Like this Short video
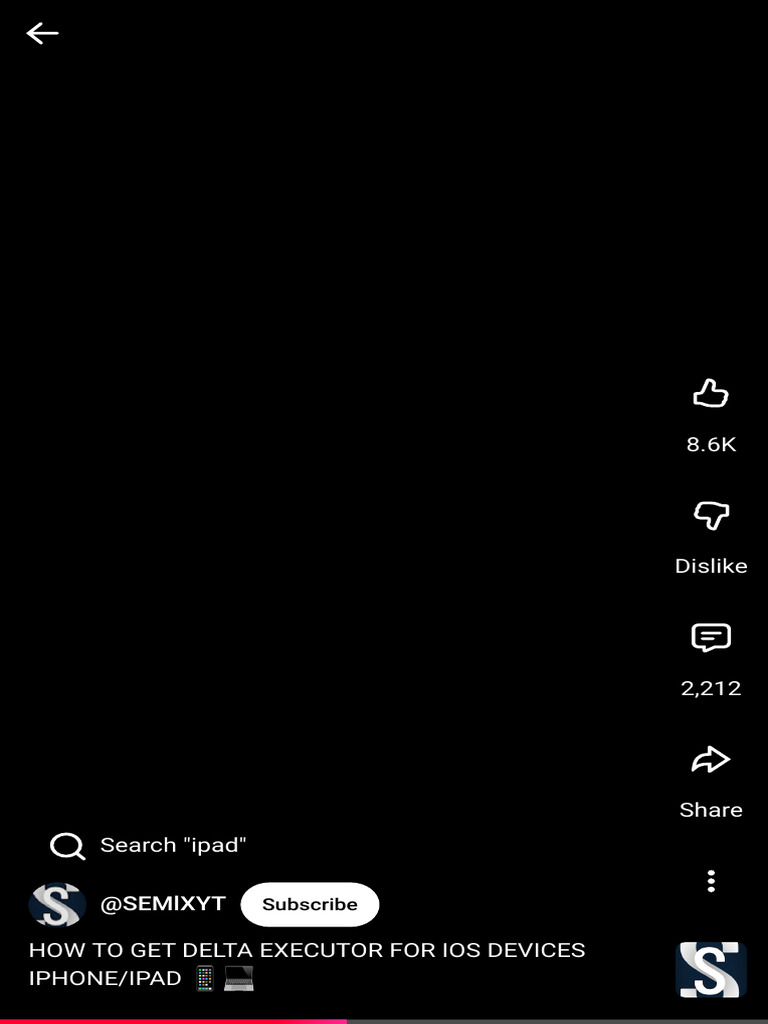Viewport: 768px width, 1024px height. click(x=711, y=394)
